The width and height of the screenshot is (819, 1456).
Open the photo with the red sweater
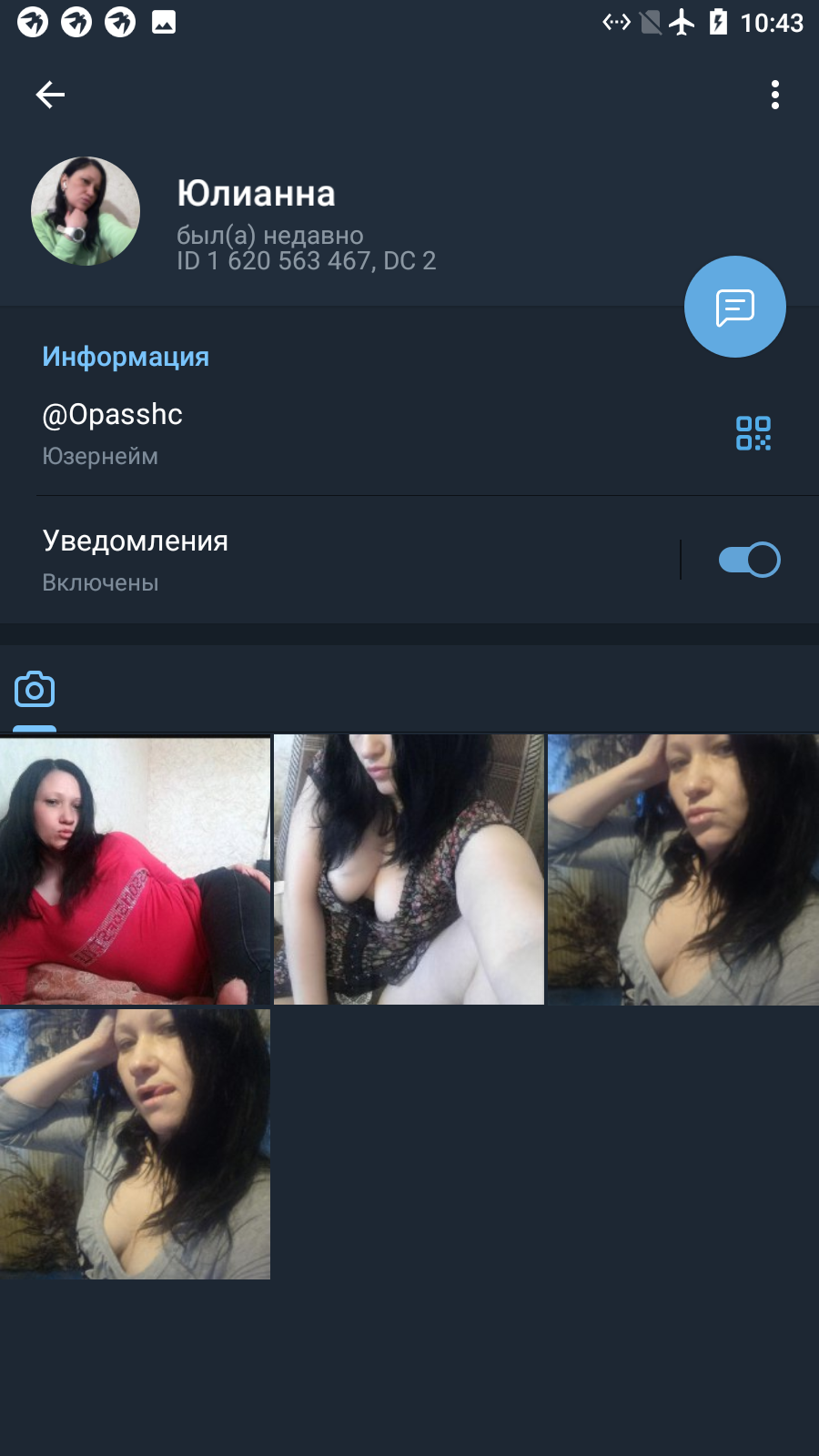[135, 870]
